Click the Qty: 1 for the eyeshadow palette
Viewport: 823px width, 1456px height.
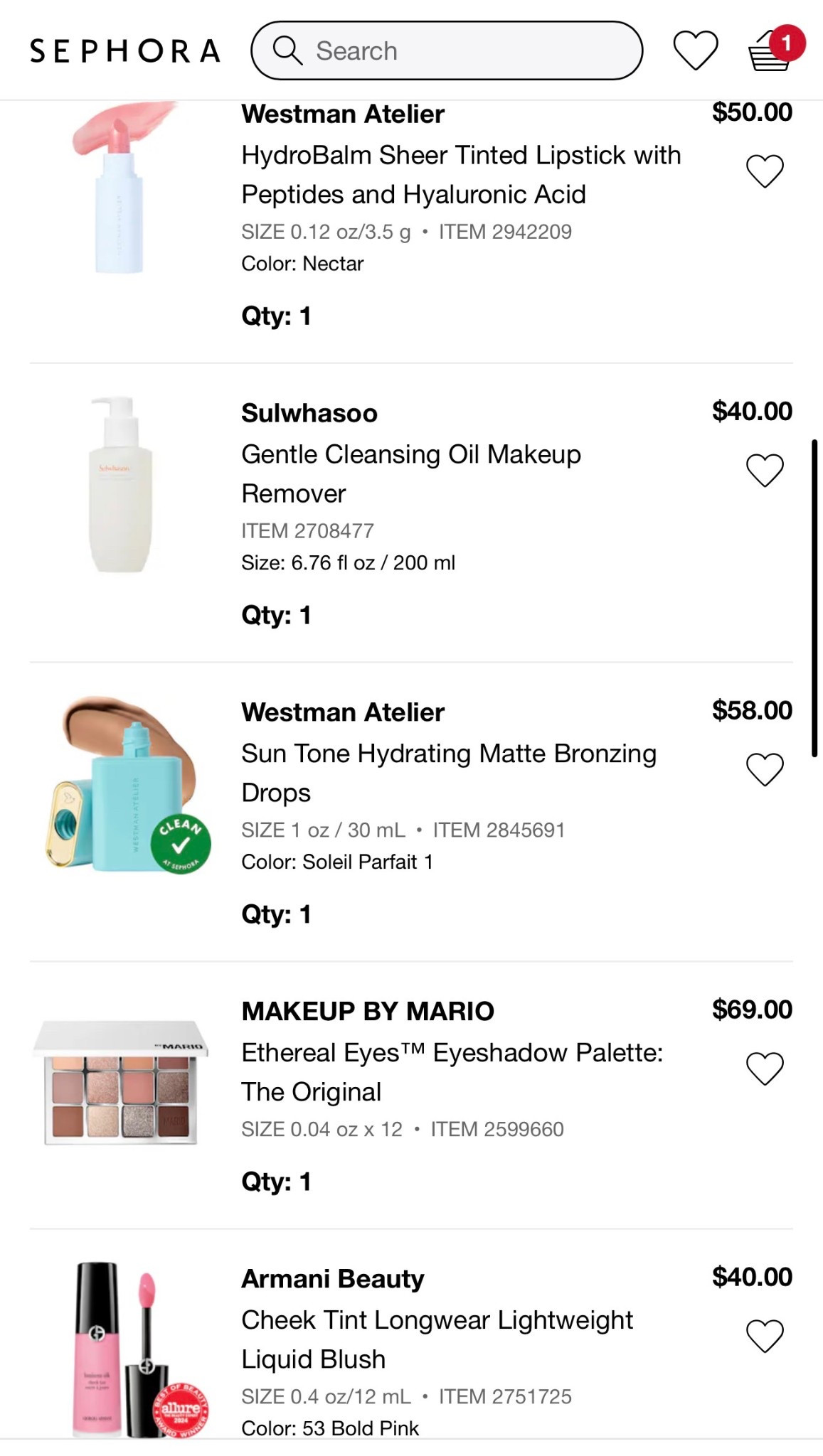pyautogui.click(x=277, y=1180)
